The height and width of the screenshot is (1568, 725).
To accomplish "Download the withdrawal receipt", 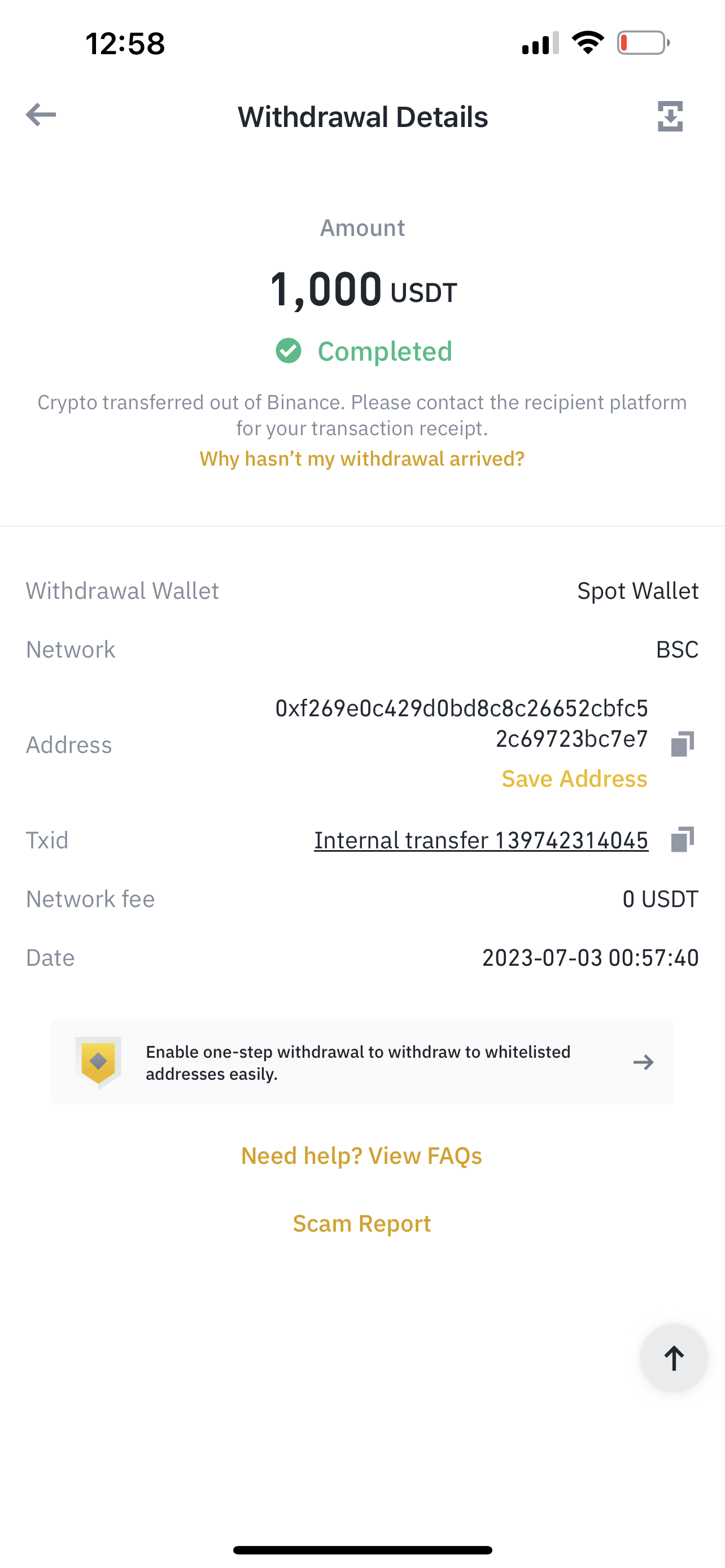I will click(670, 116).
